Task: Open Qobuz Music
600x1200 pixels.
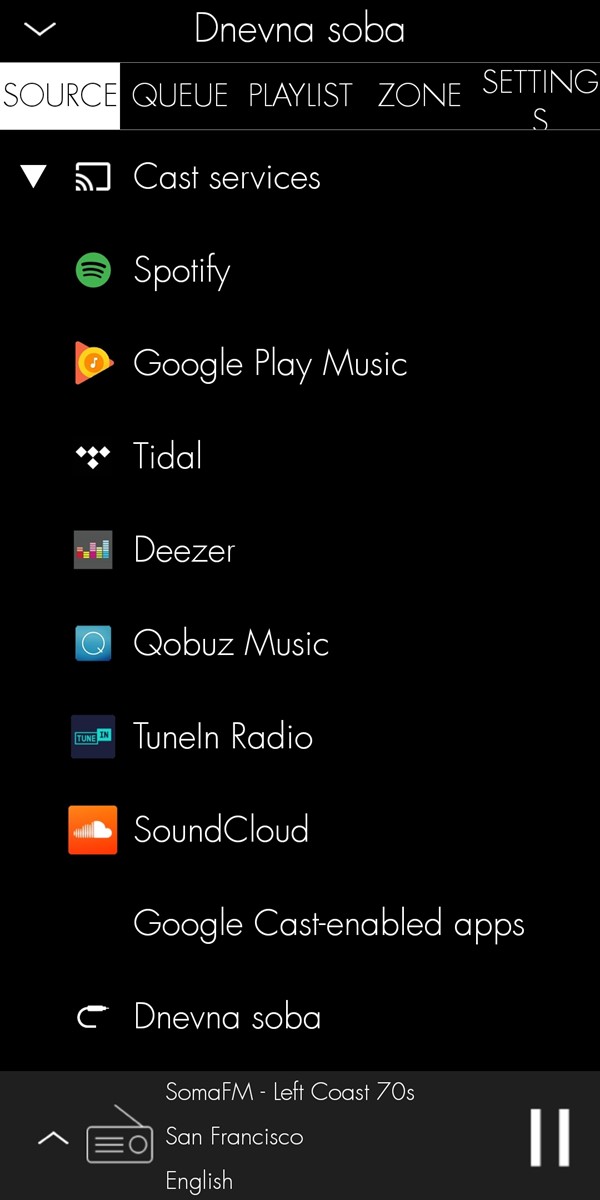Action: (231, 643)
